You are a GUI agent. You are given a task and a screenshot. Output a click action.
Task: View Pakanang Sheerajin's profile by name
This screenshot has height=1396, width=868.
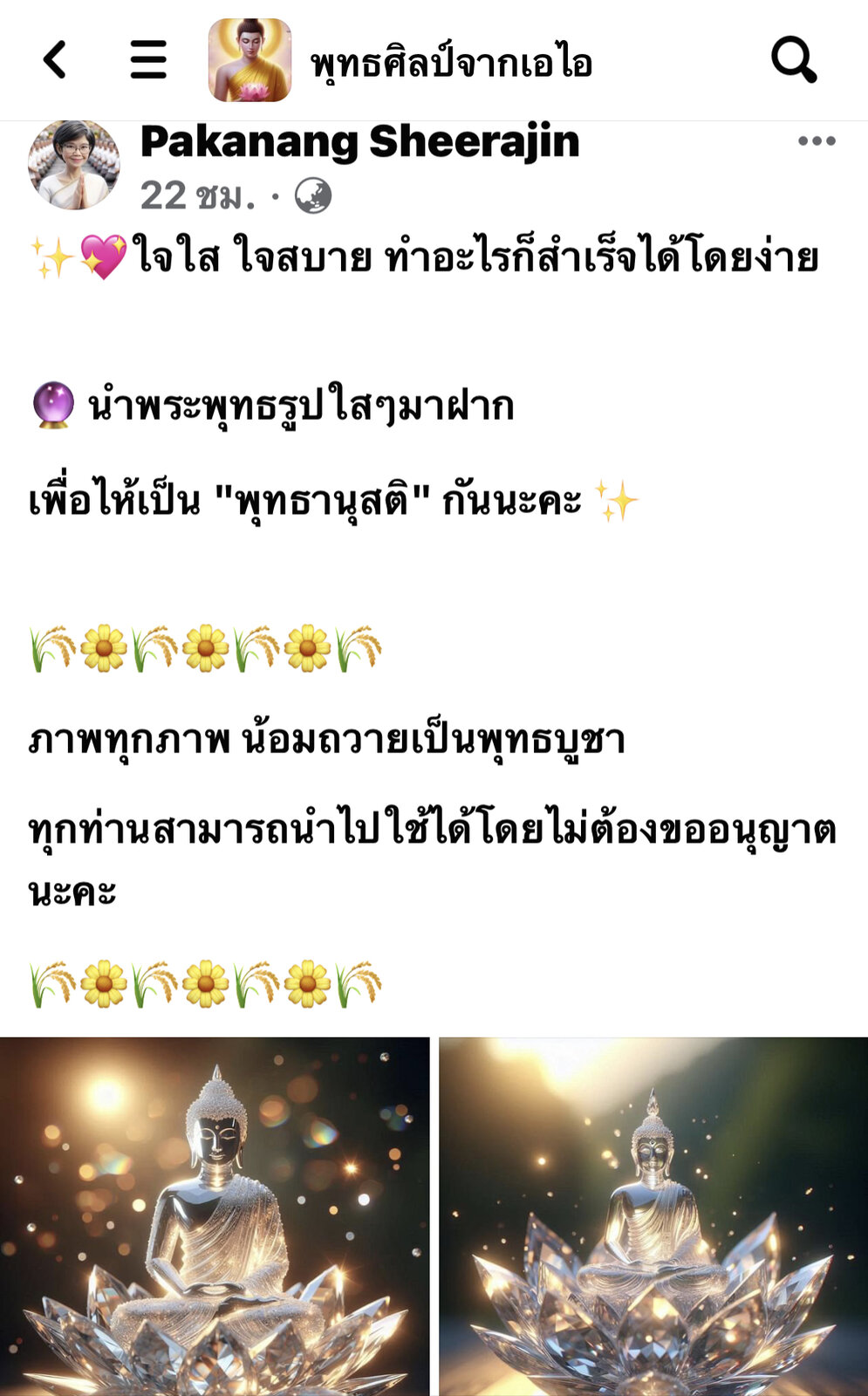click(359, 142)
